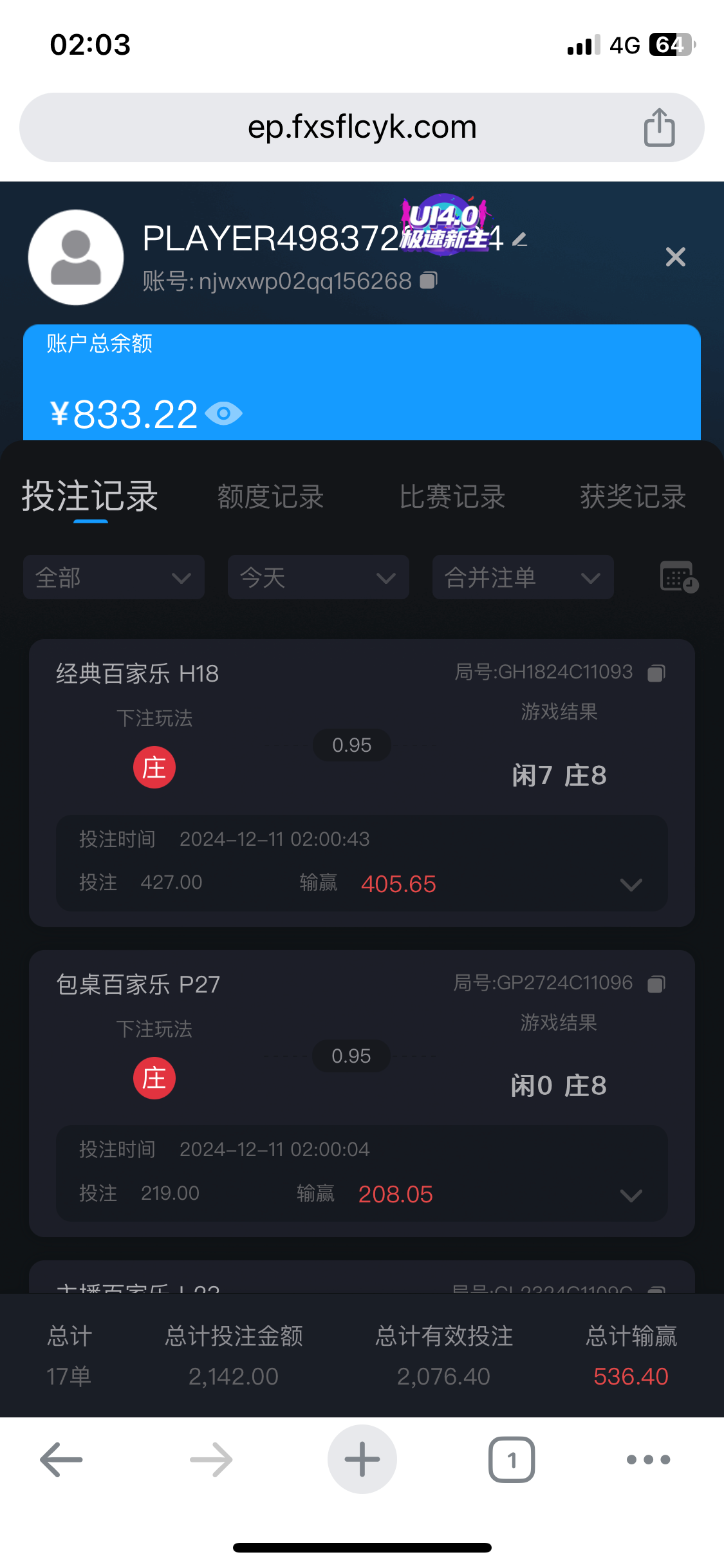Open the browser three-dot menu
Image resolution: width=724 pixels, height=1568 pixels.
(x=648, y=1459)
